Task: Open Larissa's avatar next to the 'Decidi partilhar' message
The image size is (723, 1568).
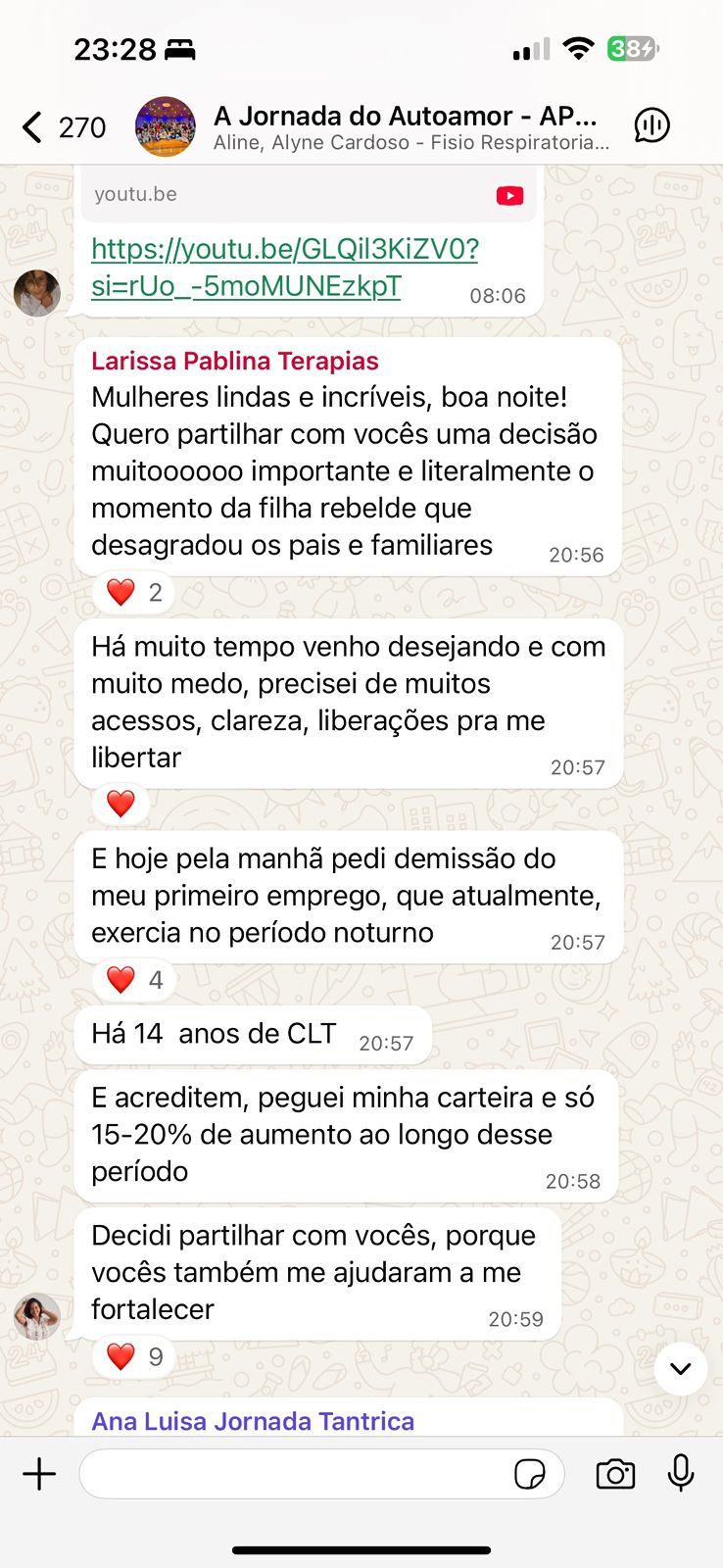Action: pos(37,1316)
